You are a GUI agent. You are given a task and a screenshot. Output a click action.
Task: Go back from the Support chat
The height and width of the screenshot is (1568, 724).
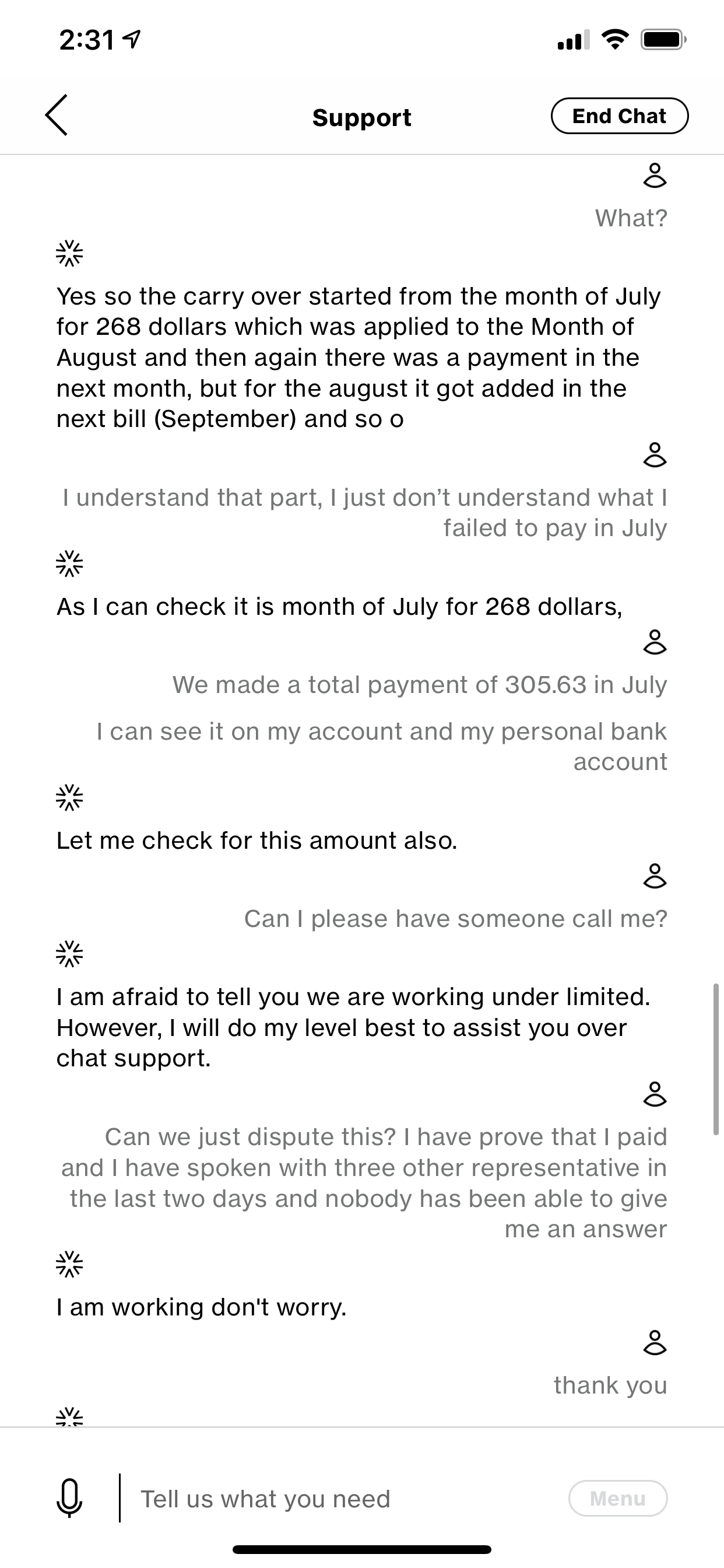coord(56,115)
